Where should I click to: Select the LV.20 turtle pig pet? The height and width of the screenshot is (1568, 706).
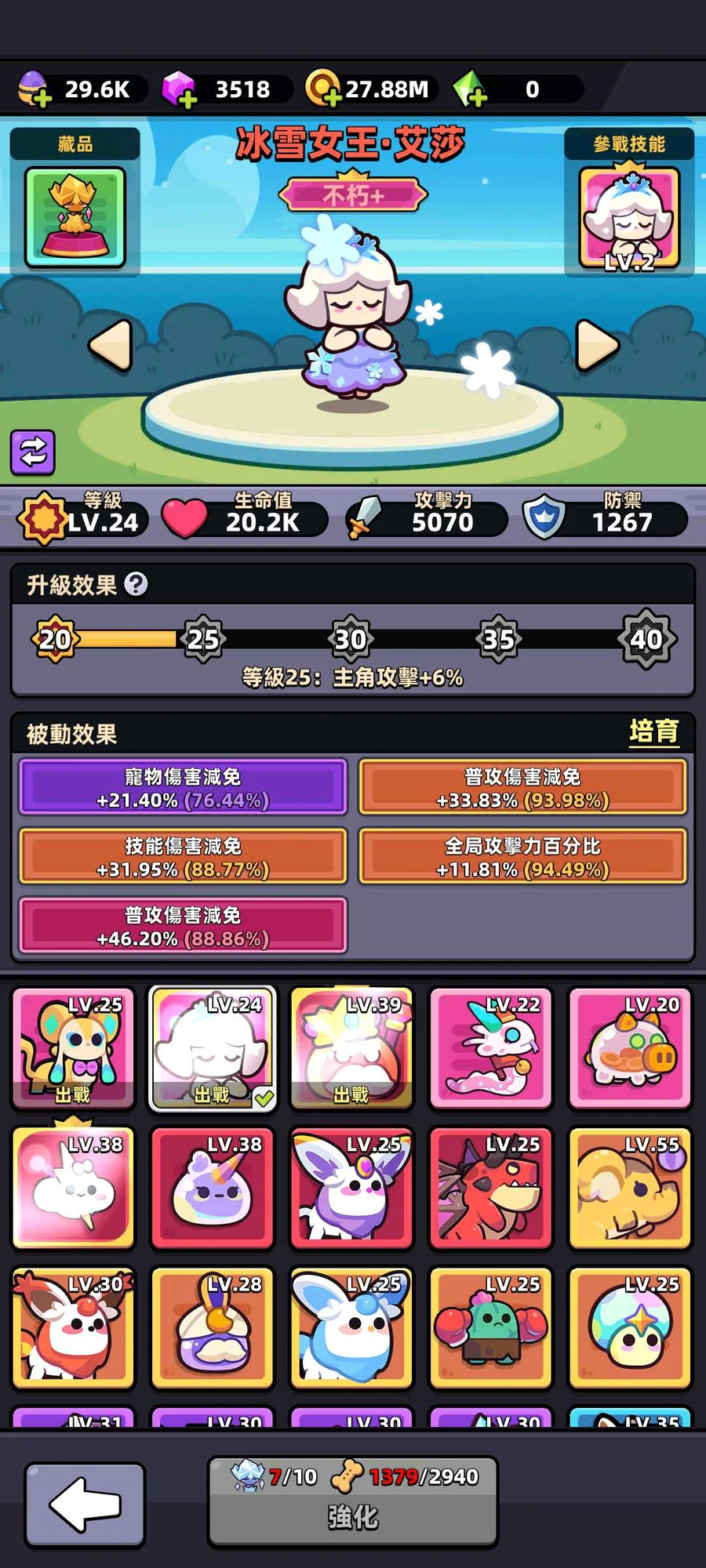click(630, 1047)
